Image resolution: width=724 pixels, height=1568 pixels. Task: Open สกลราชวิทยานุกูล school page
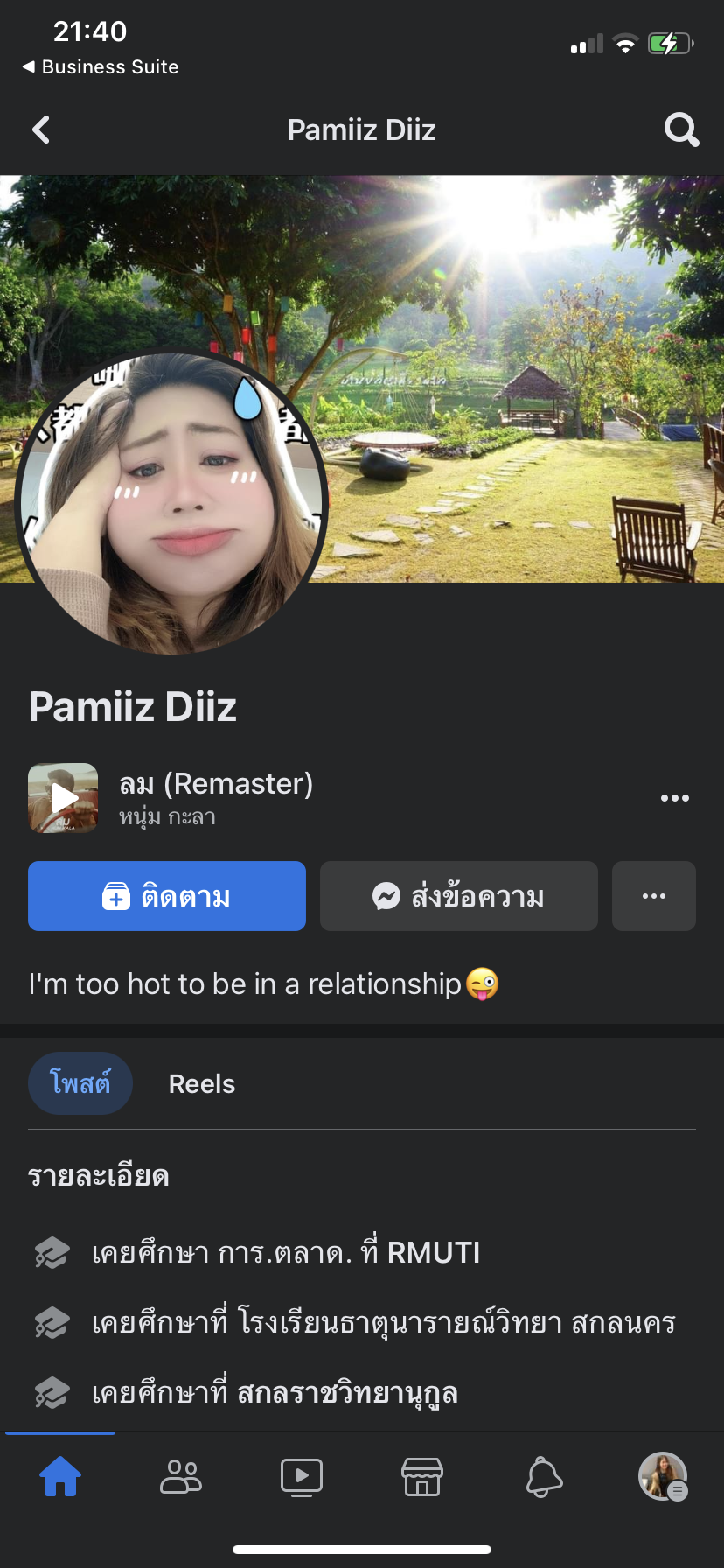(347, 1392)
